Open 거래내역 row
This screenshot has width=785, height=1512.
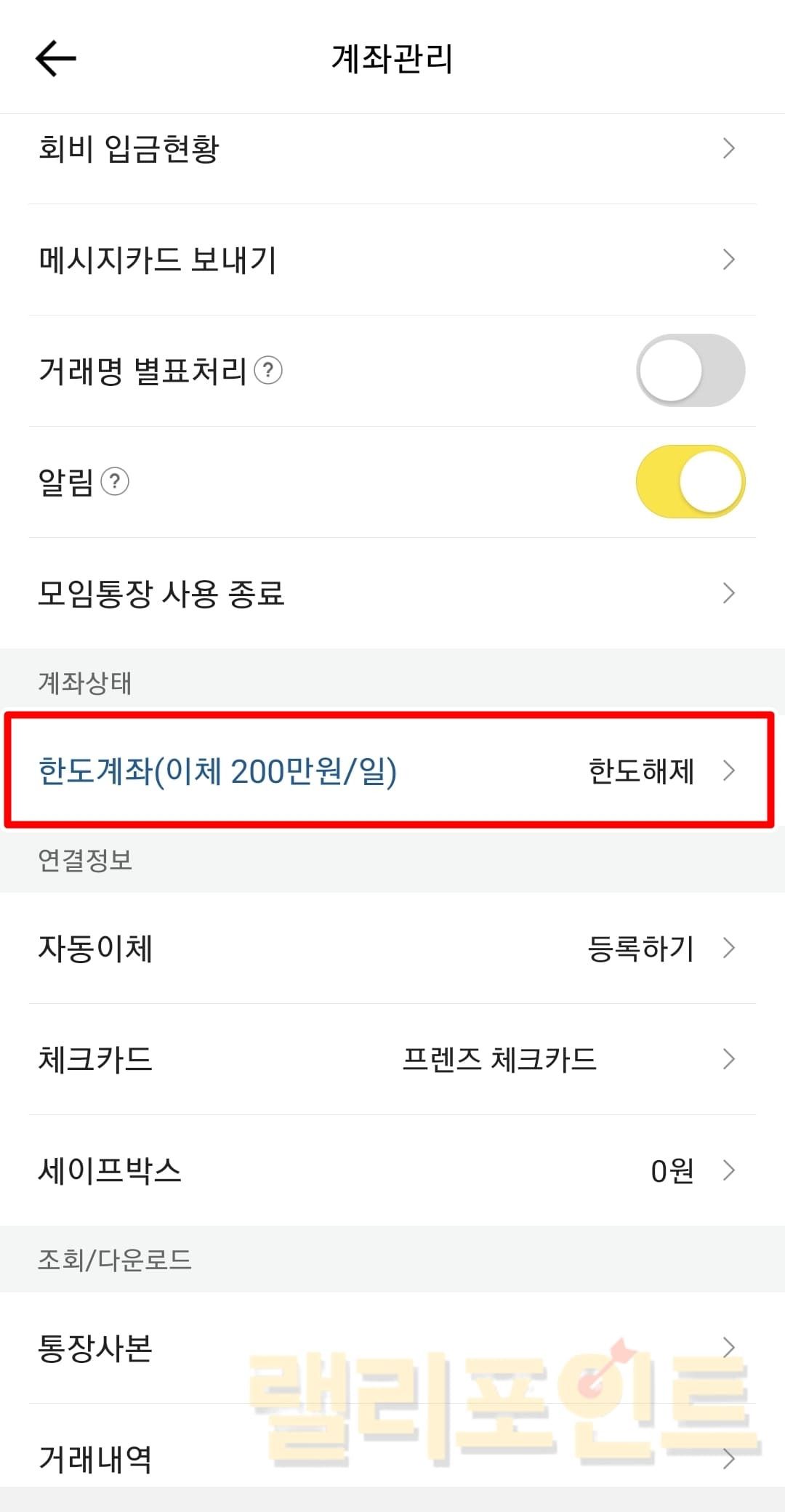(x=392, y=1457)
